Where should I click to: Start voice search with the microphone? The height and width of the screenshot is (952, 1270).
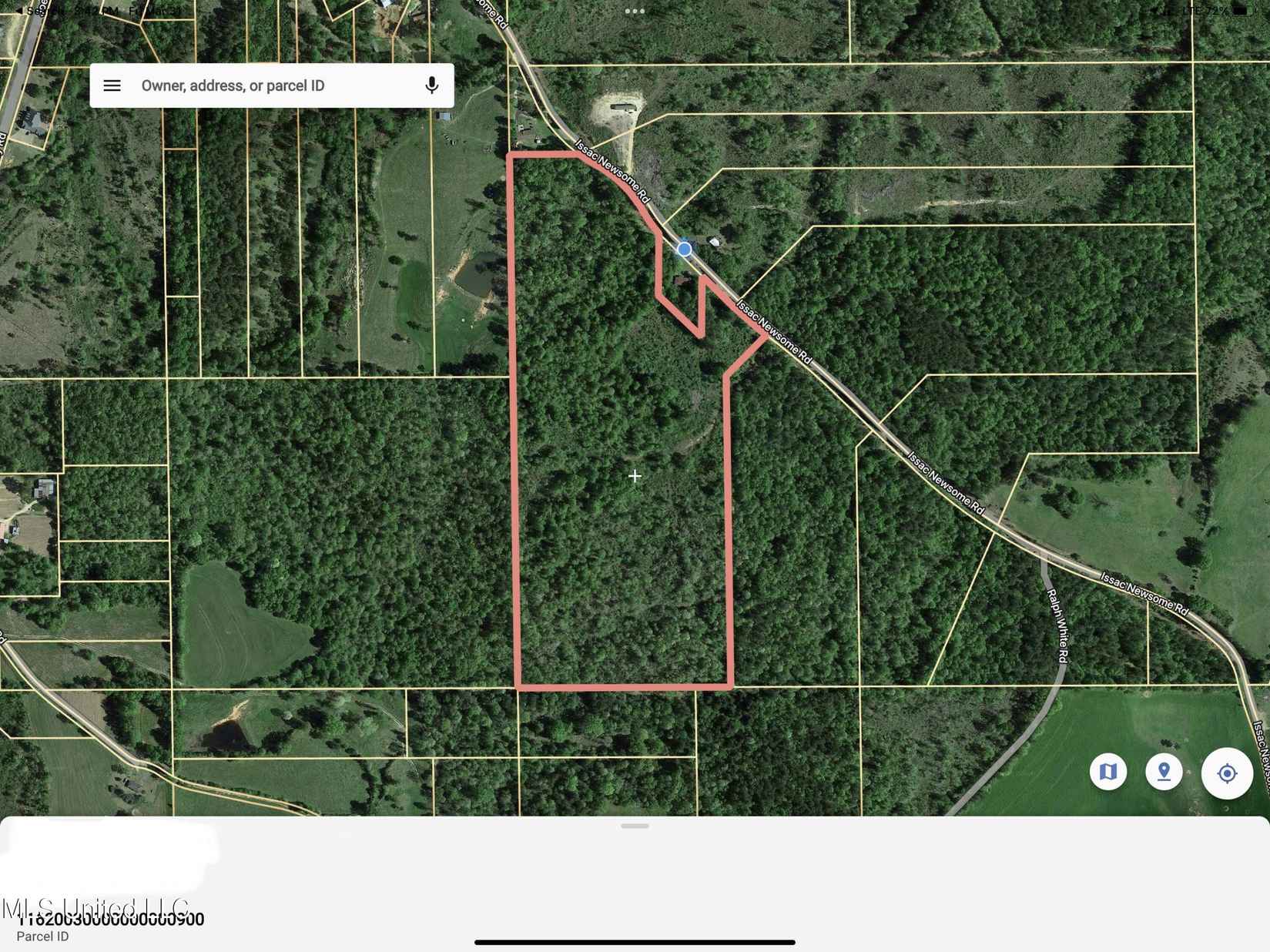click(431, 85)
